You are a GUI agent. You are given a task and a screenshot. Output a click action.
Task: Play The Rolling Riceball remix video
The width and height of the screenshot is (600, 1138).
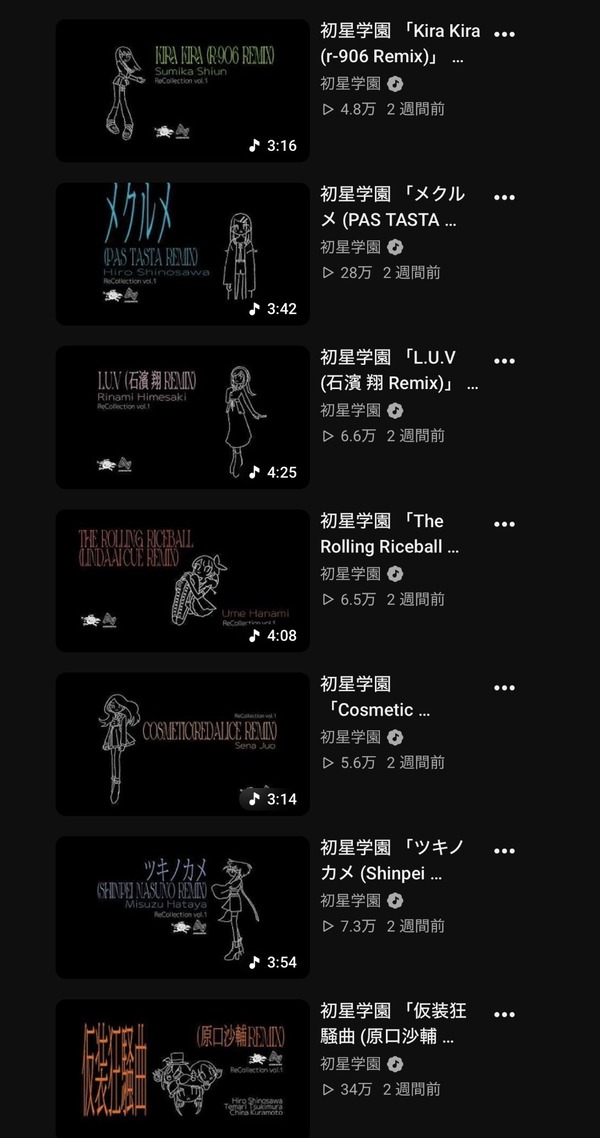pyautogui.click(x=183, y=581)
